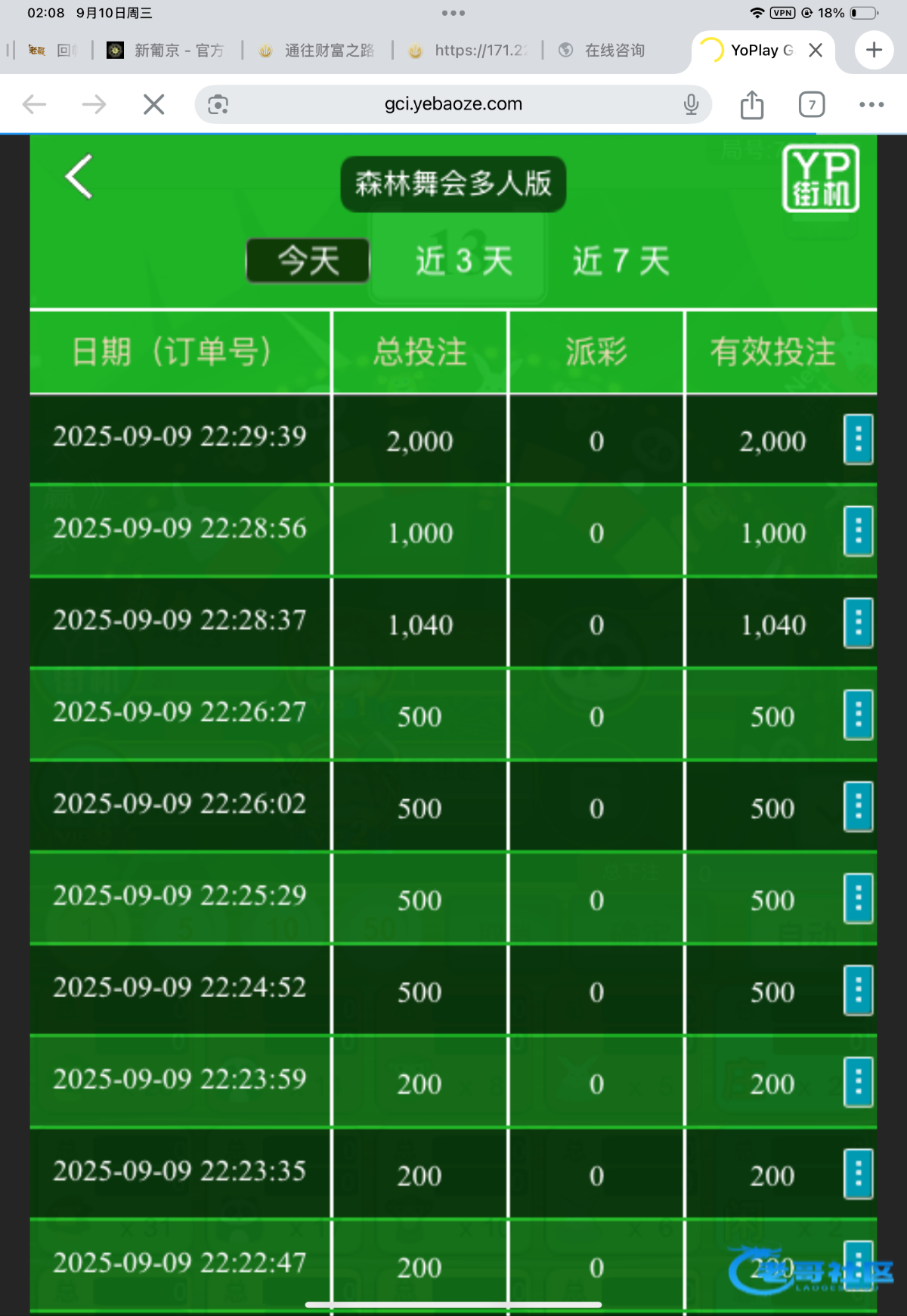This screenshot has height=1316, width=907.
Task: Expand details of the 22:26:27 order
Action: pos(858,715)
